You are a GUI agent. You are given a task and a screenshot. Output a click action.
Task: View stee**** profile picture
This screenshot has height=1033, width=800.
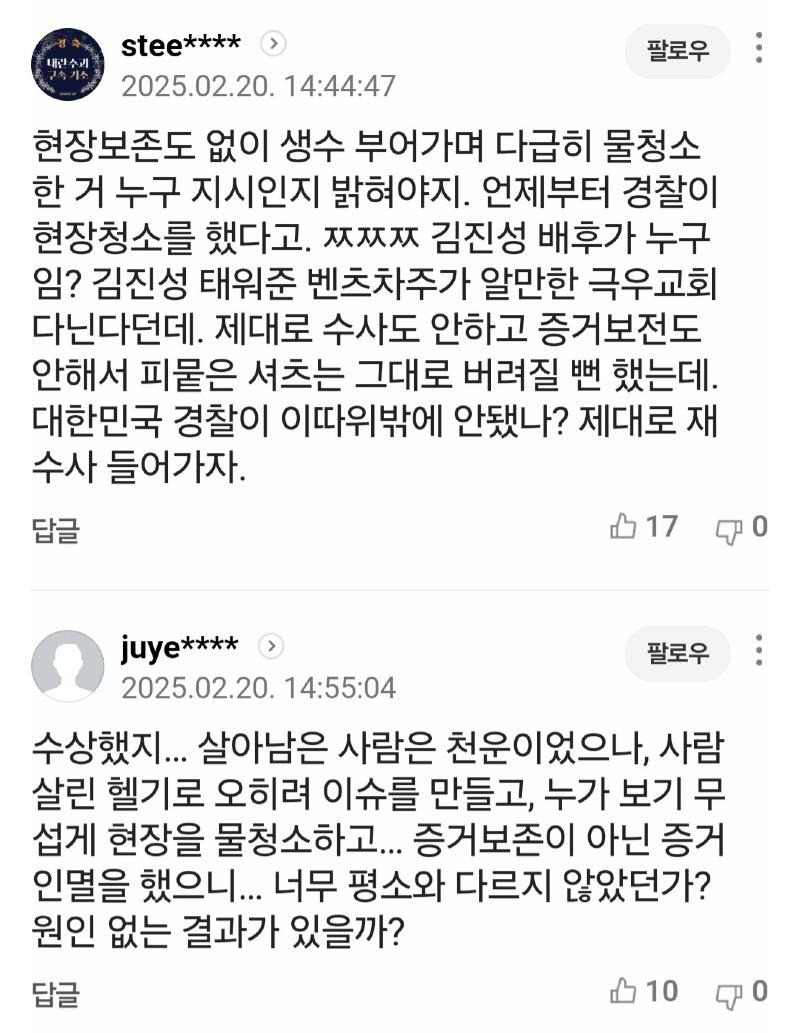(68, 65)
